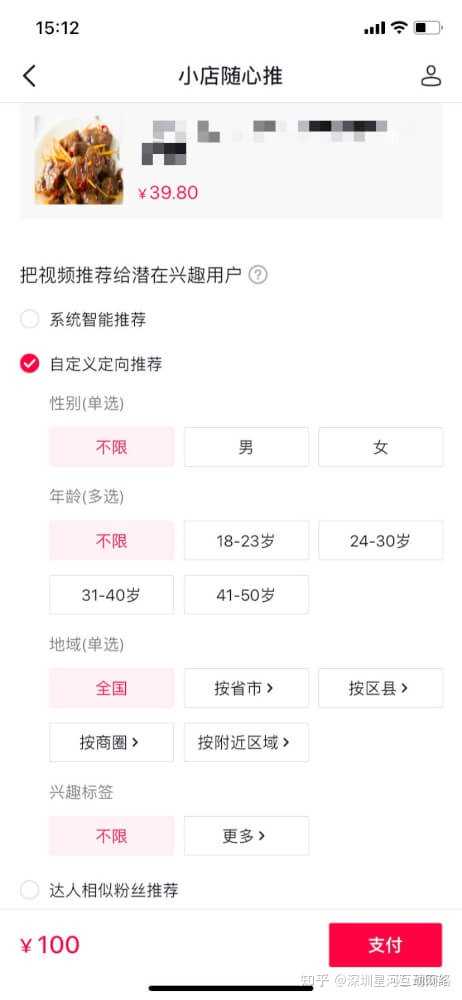Open 按省市 region picker
The width and height of the screenshot is (462, 1000).
[x=246, y=688]
